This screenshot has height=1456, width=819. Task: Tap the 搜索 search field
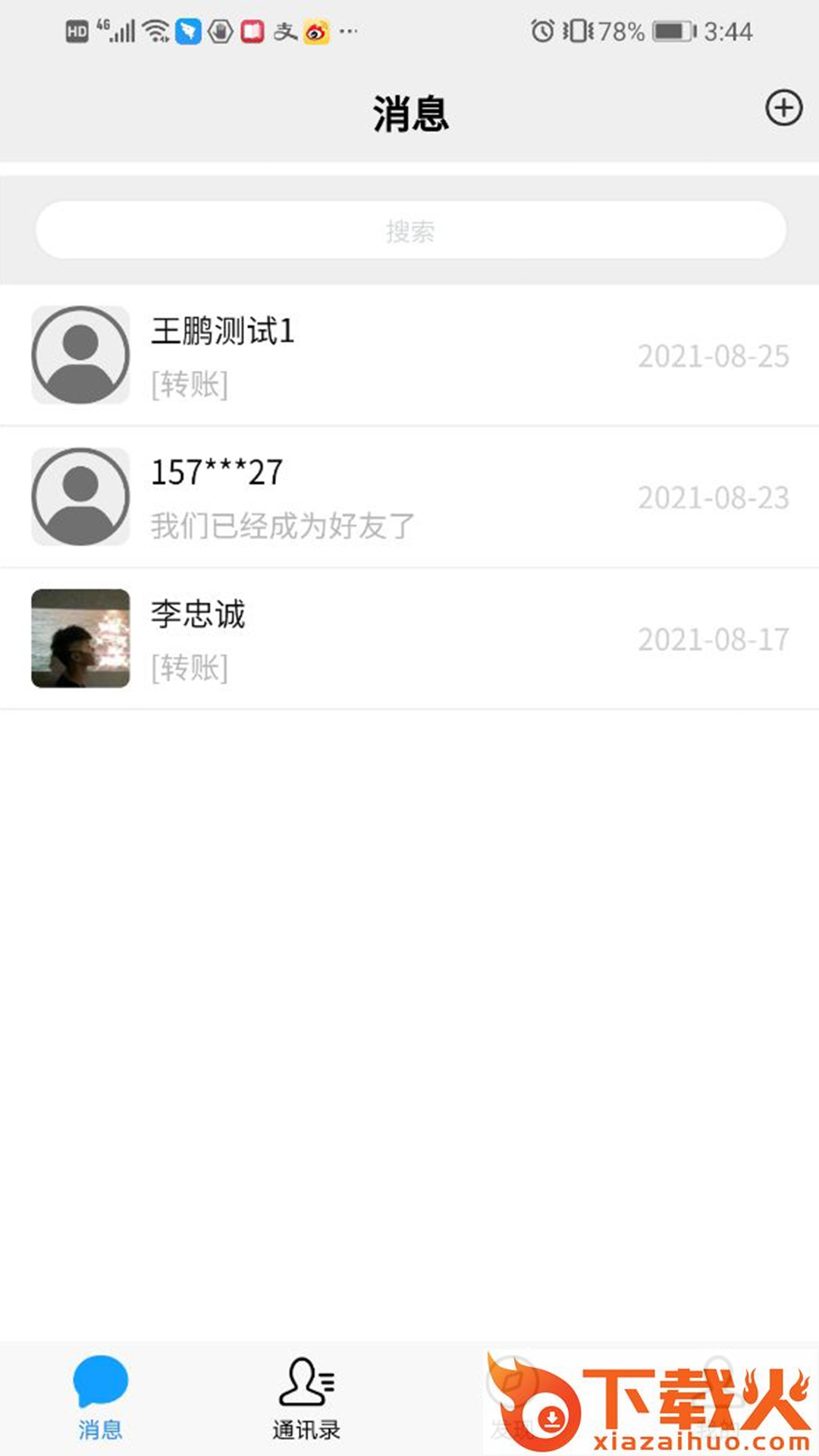coord(409,231)
